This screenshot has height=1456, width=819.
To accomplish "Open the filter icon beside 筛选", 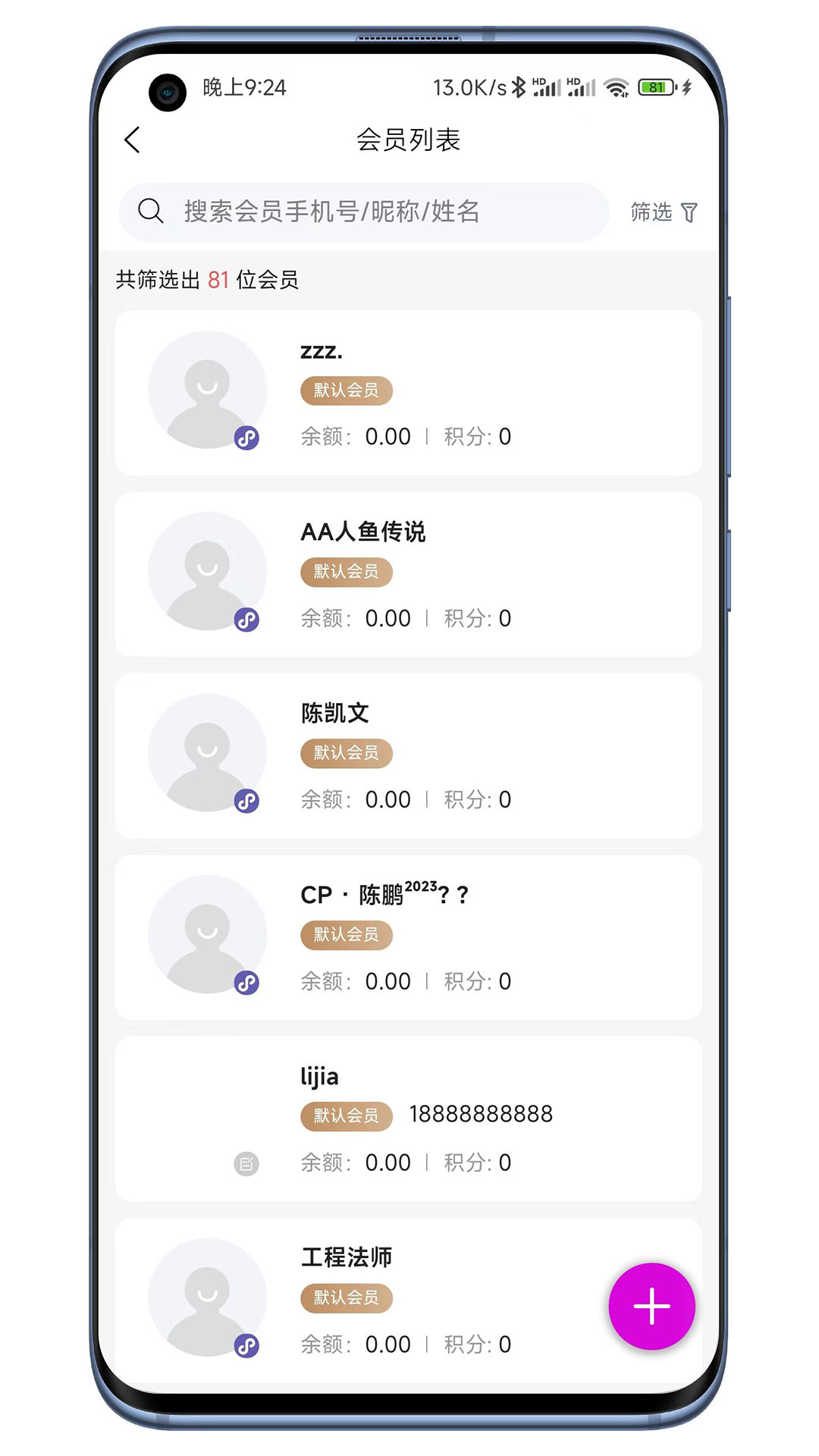I will (x=689, y=212).
